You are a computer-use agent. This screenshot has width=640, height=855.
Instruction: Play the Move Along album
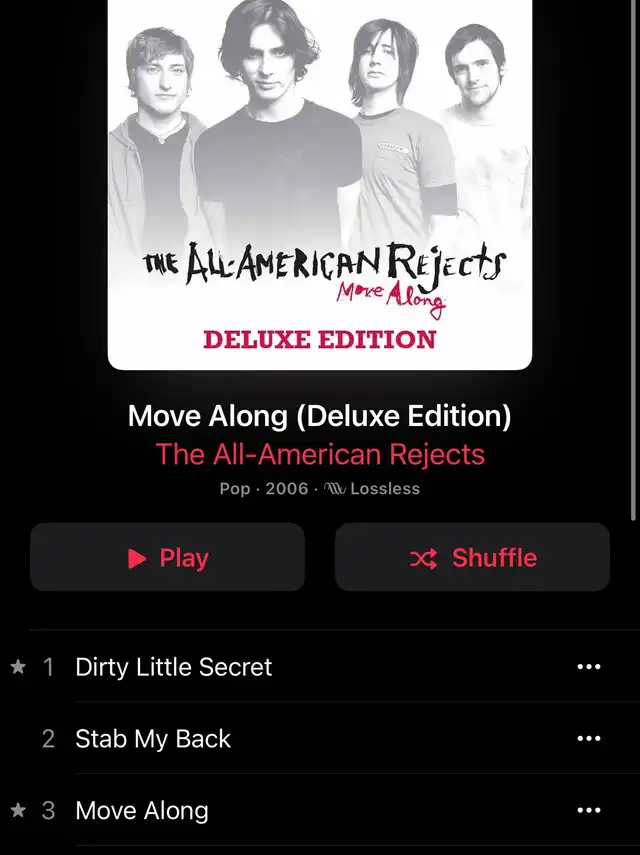(x=167, y=557)
